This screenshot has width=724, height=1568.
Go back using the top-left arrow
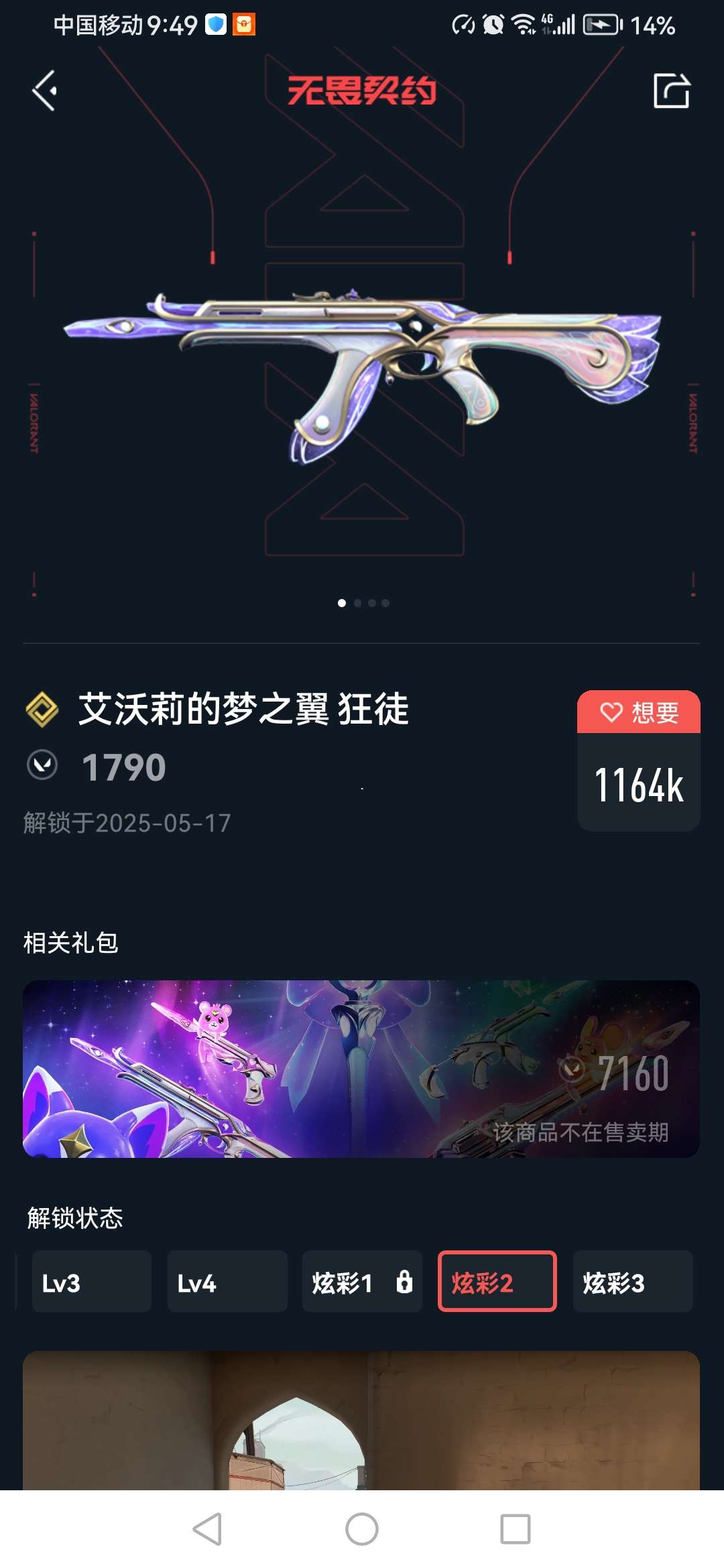tap(44, 91)
